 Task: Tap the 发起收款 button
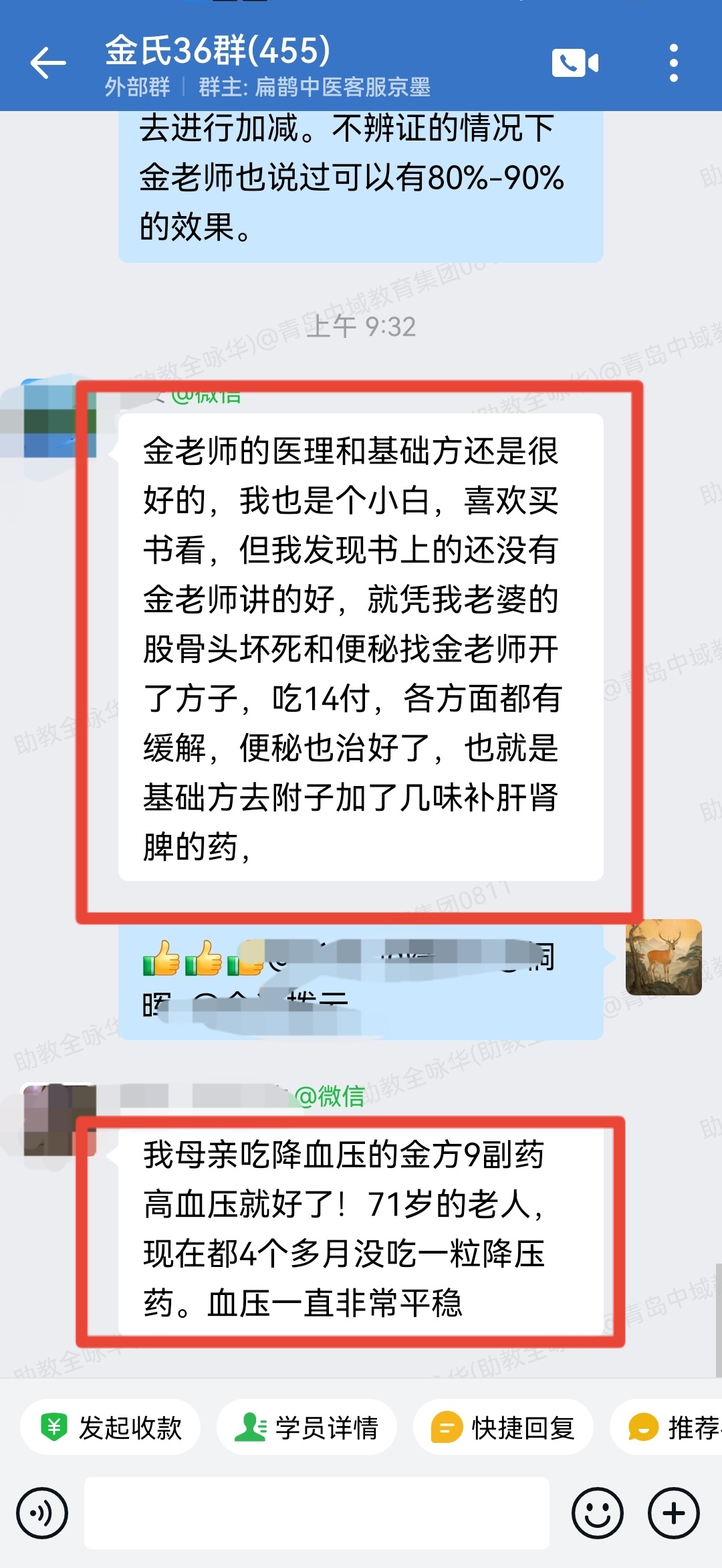click(111, 1428)
